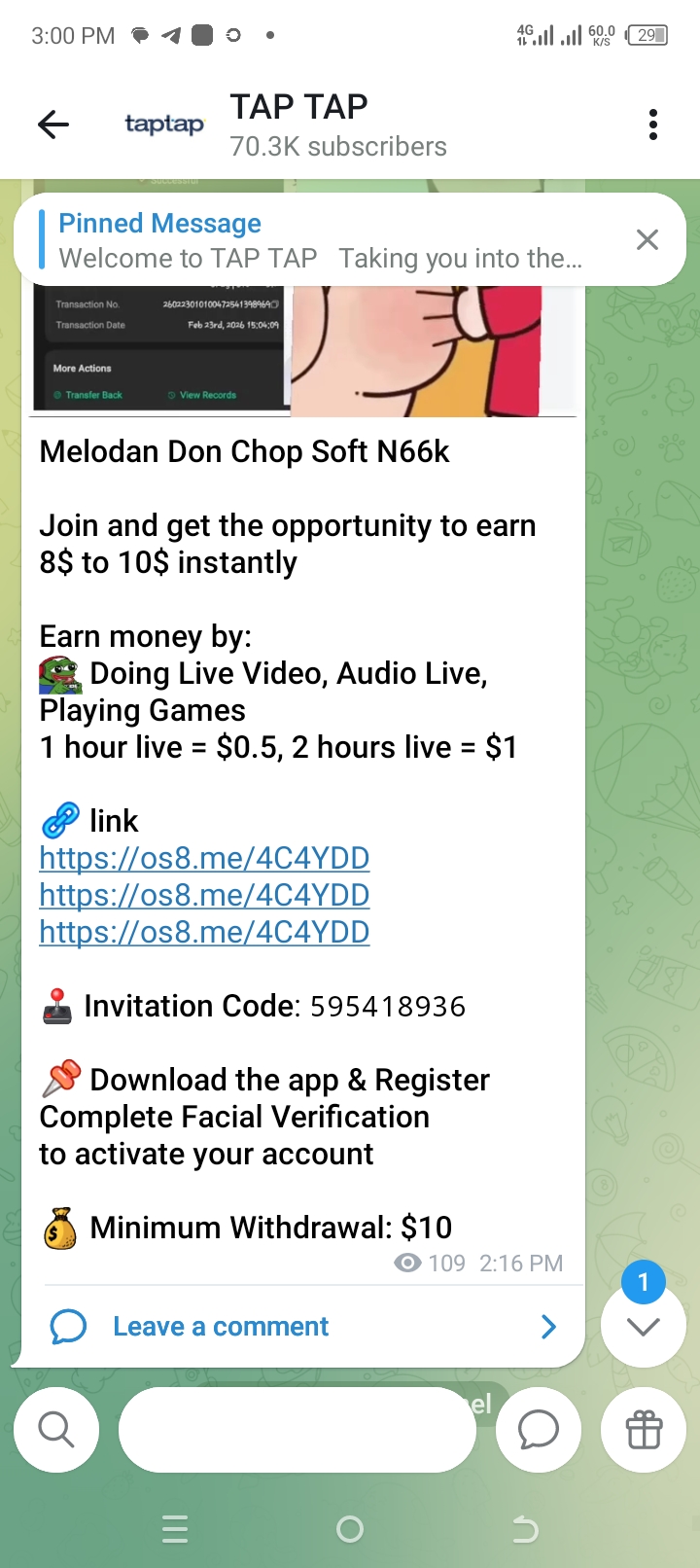Jump to latest unread message
Image resolution: width=700 pixels, height=1568 pixels.
click(x=643, y=1325)
